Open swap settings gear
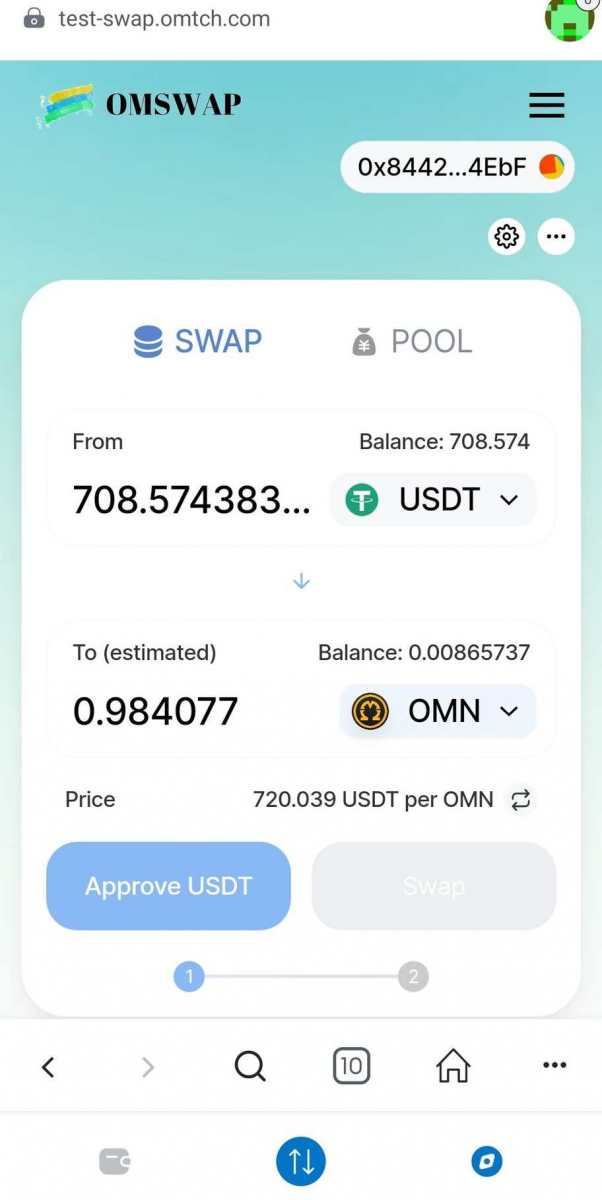 point(507,237)
